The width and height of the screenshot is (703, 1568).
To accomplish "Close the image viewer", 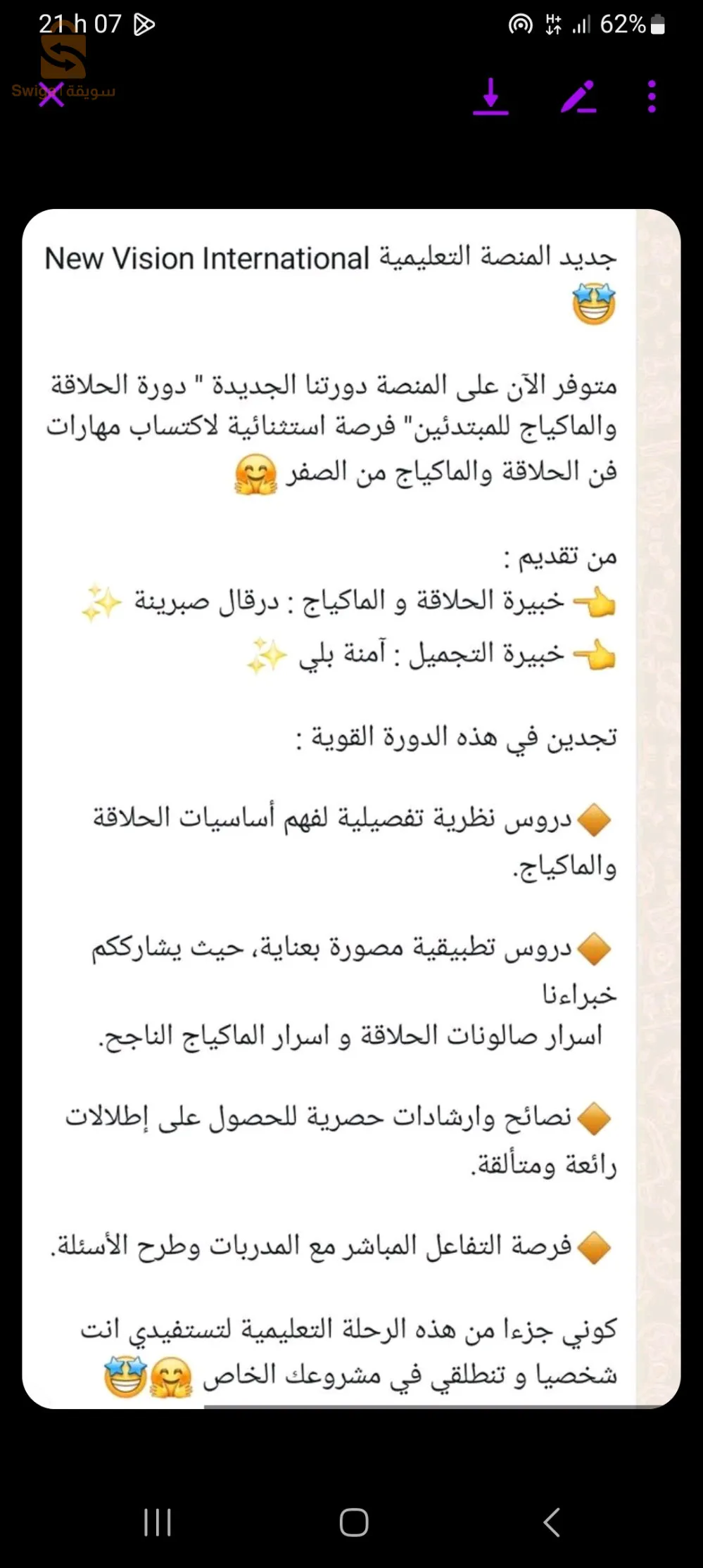I will [x=51, y=96].
